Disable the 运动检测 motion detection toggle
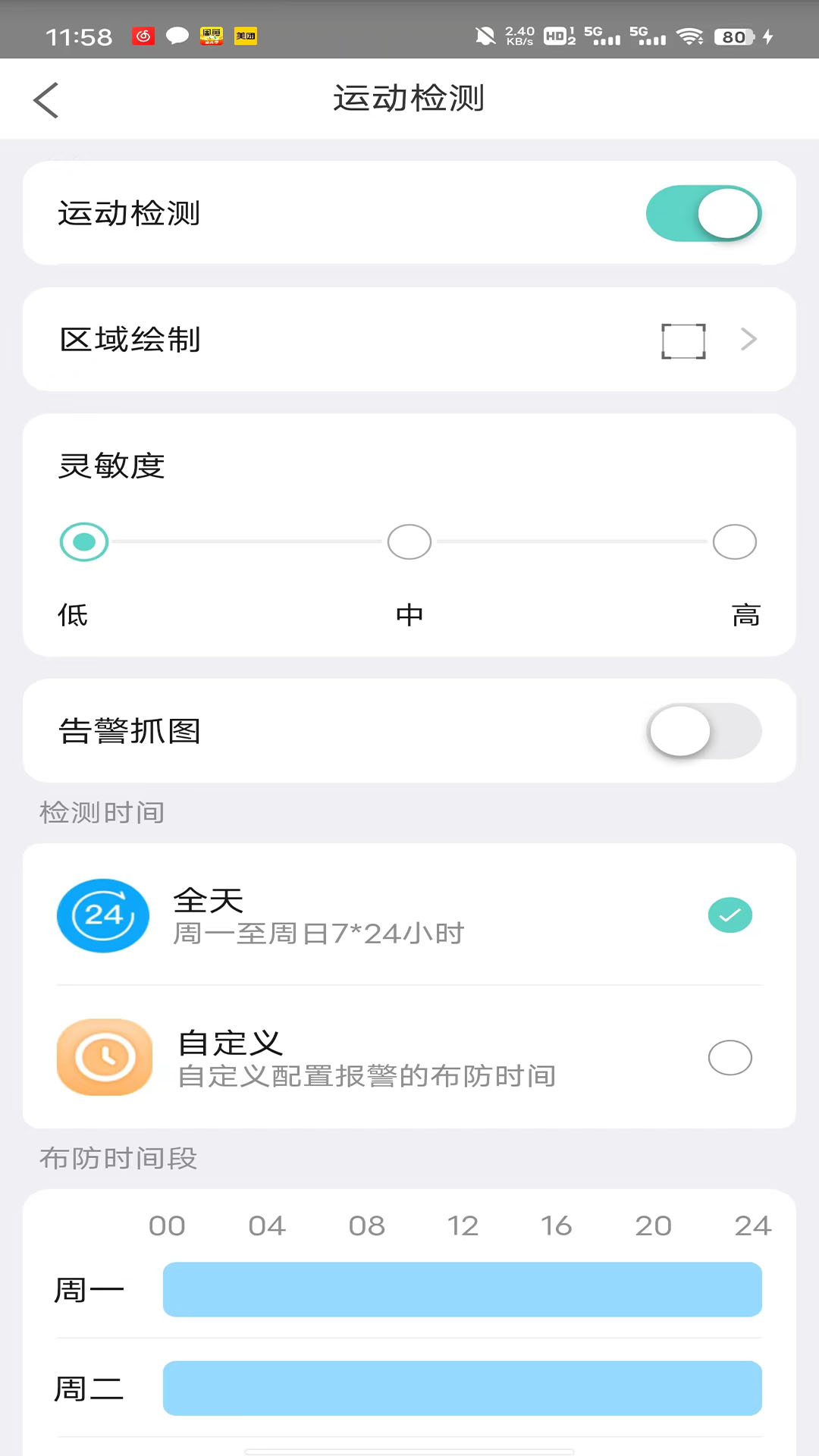 (x=703, y=214)
